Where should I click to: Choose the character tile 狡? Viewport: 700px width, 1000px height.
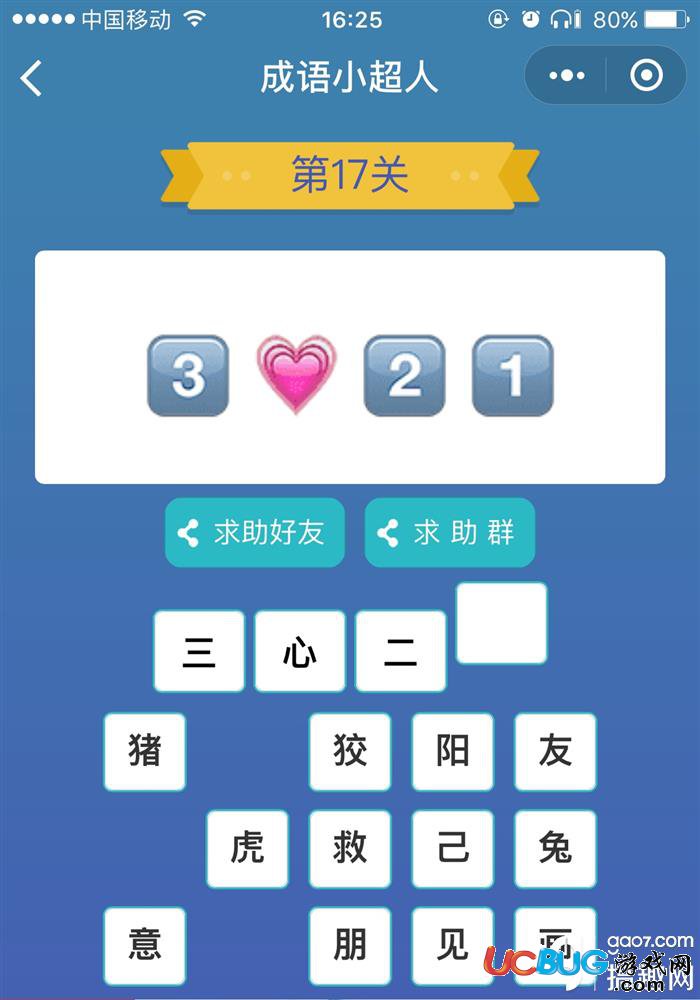point(350,751)
